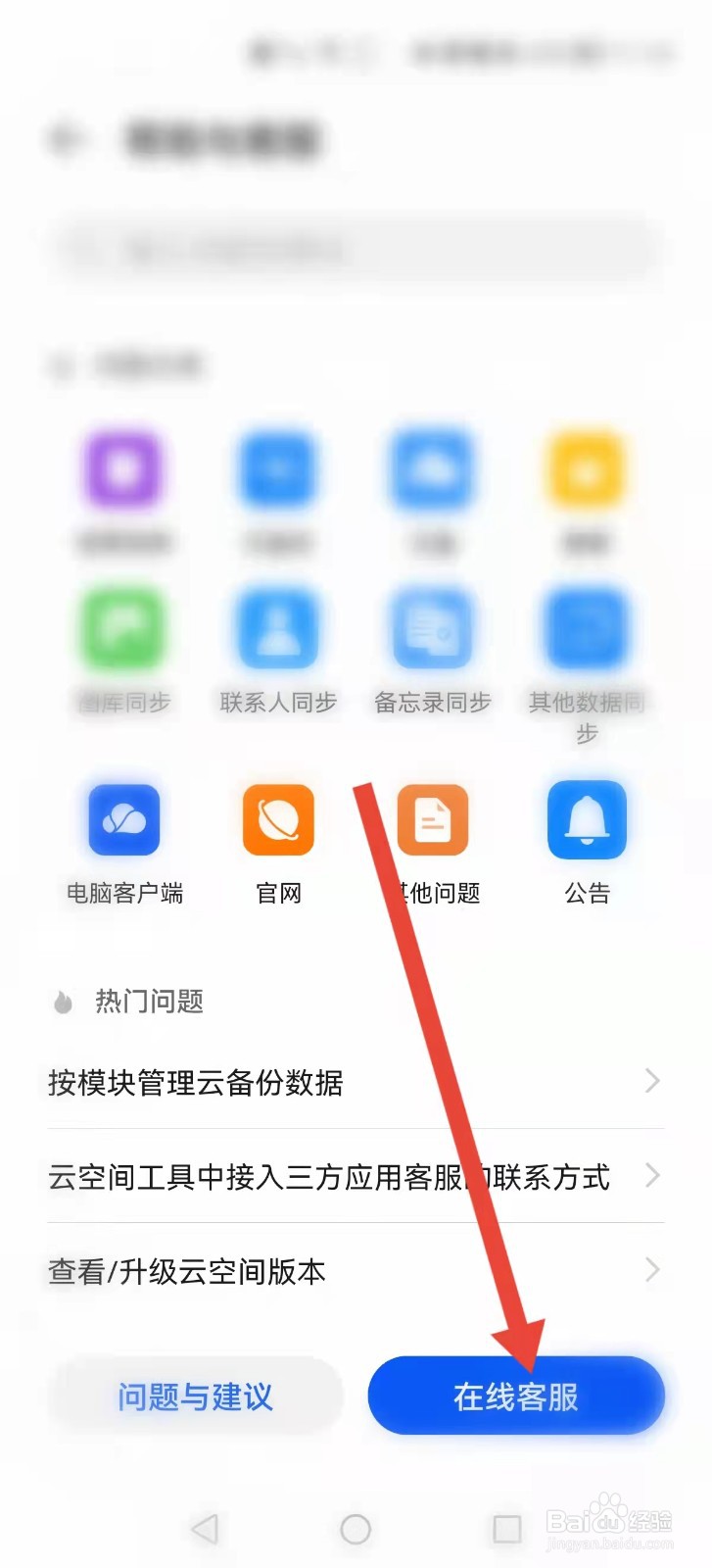Open the 公告 bell announcement icon

pyautogui.click(x=586, y=821)
